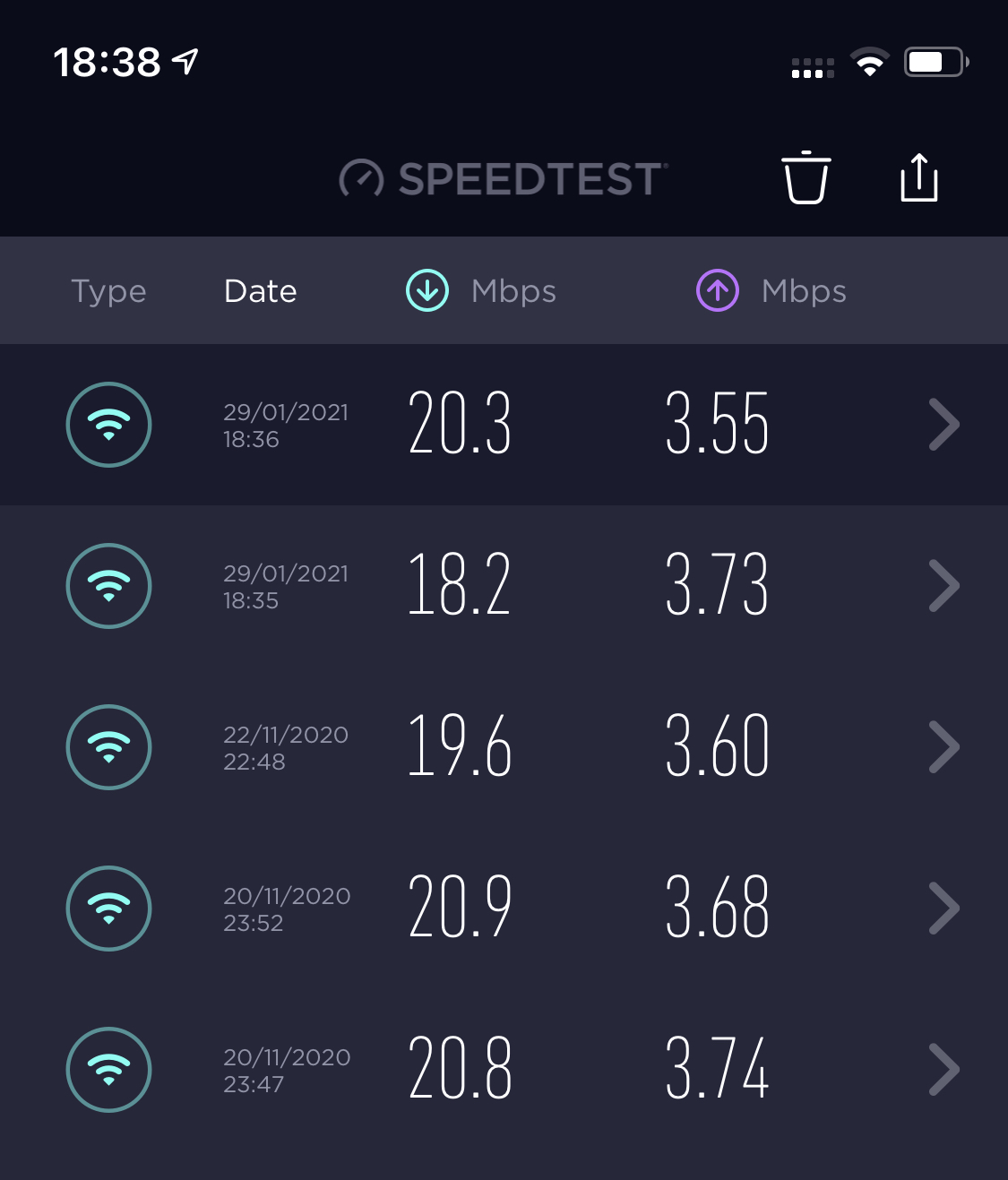This screenshot has width=1008, height=1180.
Task: View details of the 22/11/2020 22:48 test
Action: coord(504,747)
